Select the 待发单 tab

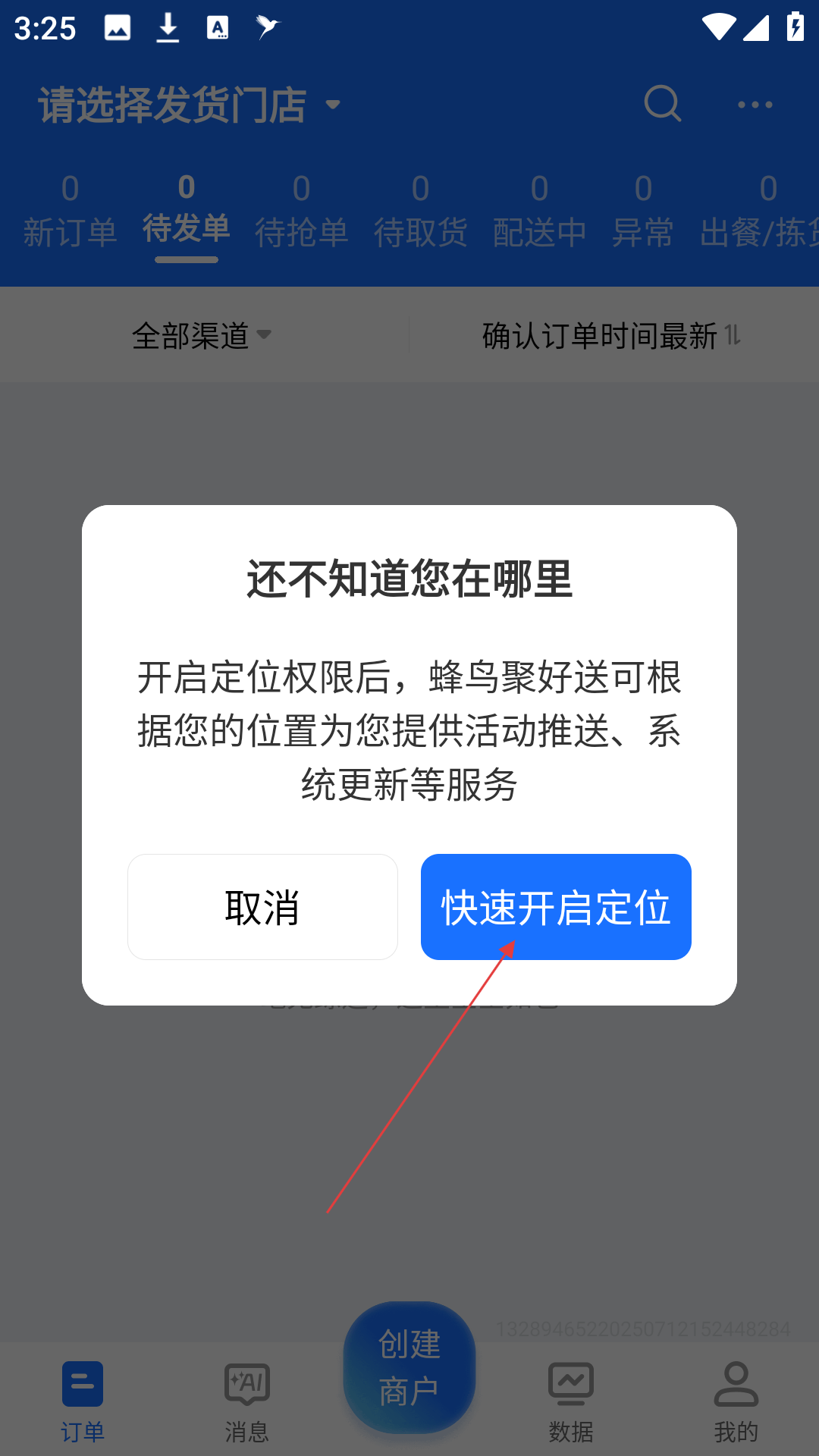187,212
